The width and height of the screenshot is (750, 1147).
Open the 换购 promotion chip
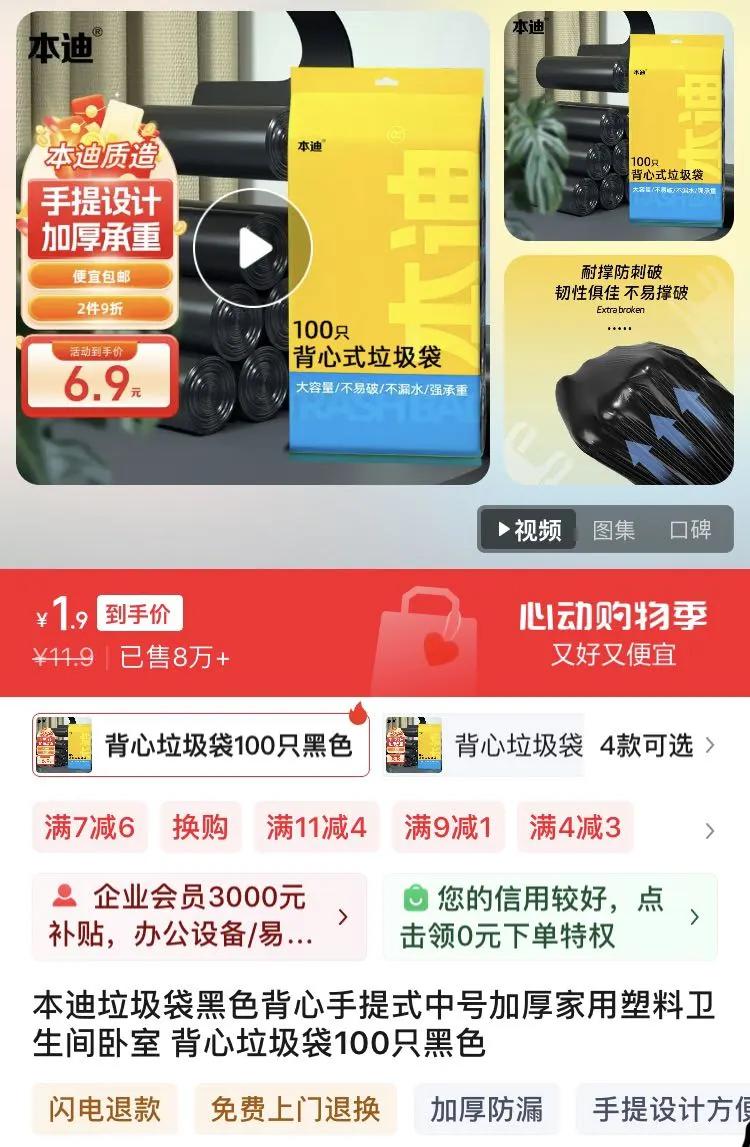click(x=200, y=827)
